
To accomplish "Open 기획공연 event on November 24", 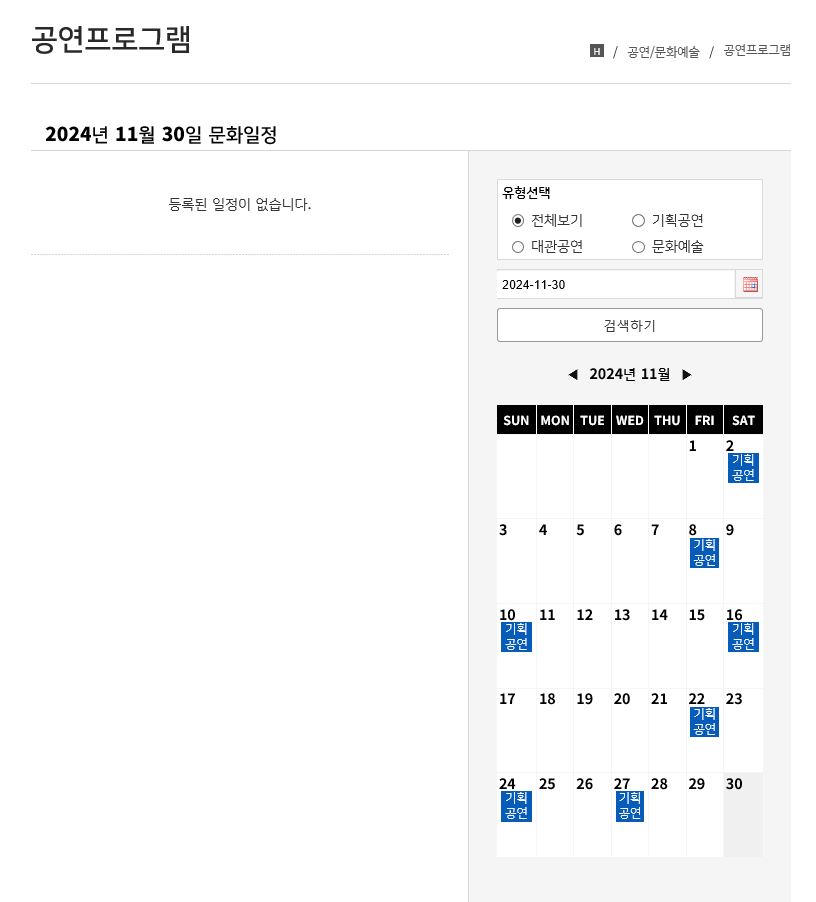I will pyautogui.click(x=516, y=806).
